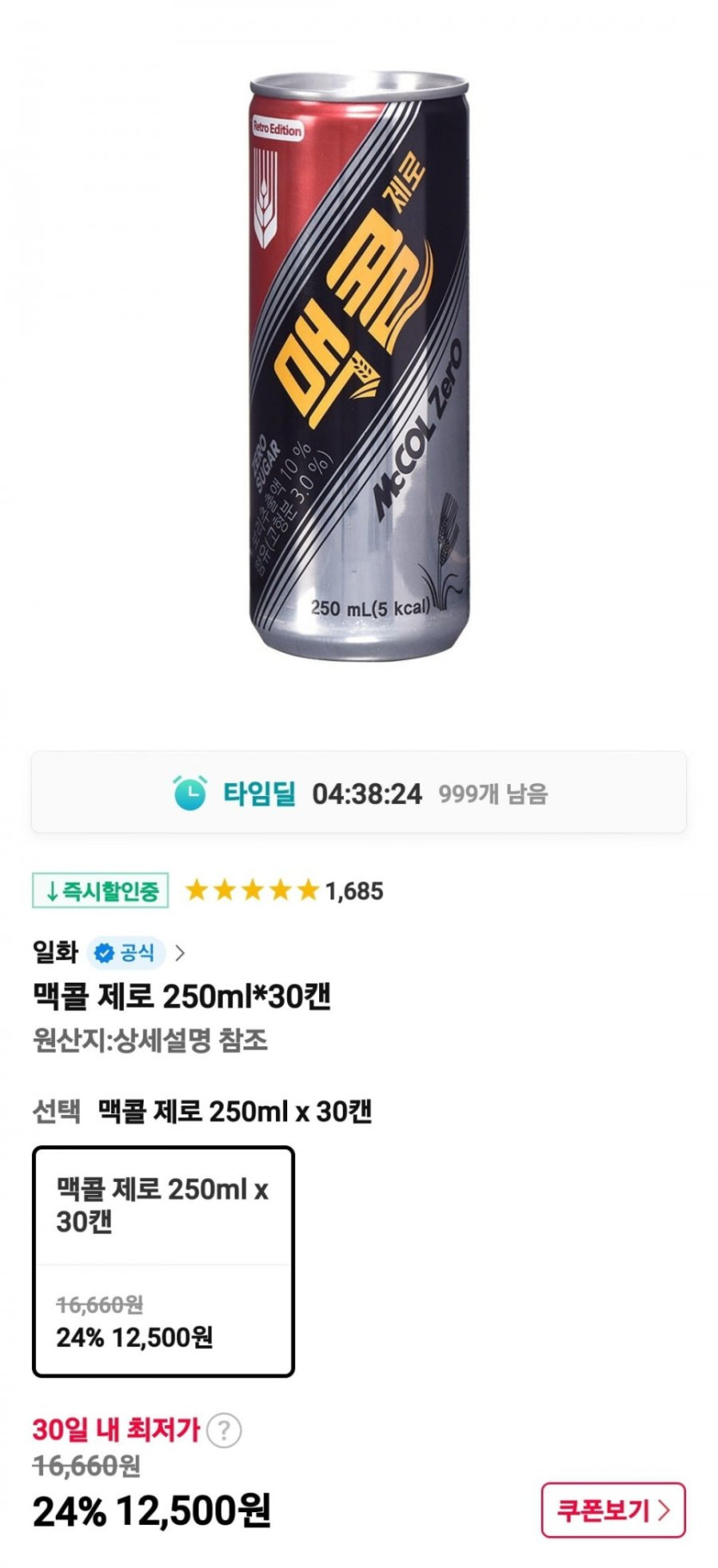Open the help icon beside 30일 내 최저가
The height and width of the screenshot is (1568, 718).
(224, 1431)
